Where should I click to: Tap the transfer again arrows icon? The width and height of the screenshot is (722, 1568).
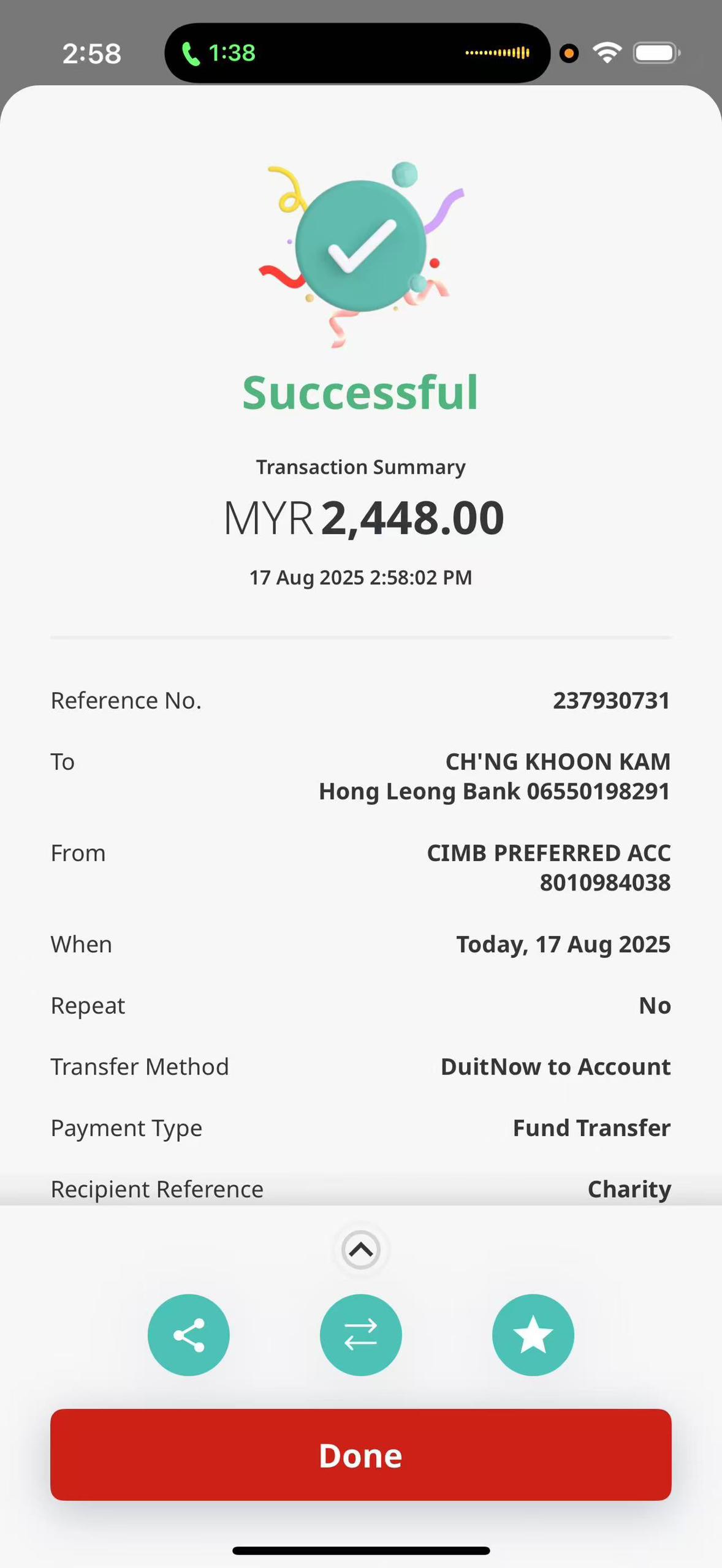click(360, 1335)
